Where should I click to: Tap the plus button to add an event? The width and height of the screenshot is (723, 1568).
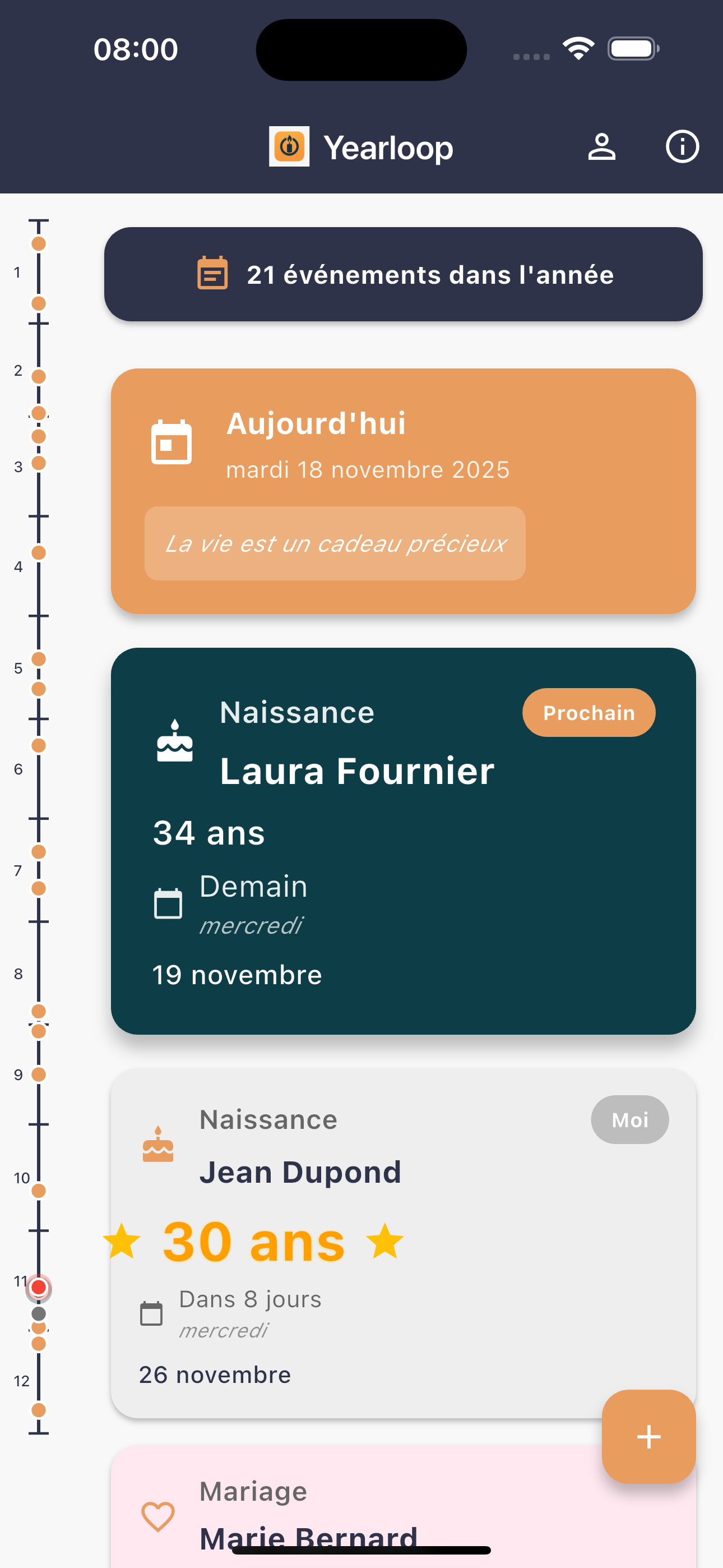click(648, 1437)
